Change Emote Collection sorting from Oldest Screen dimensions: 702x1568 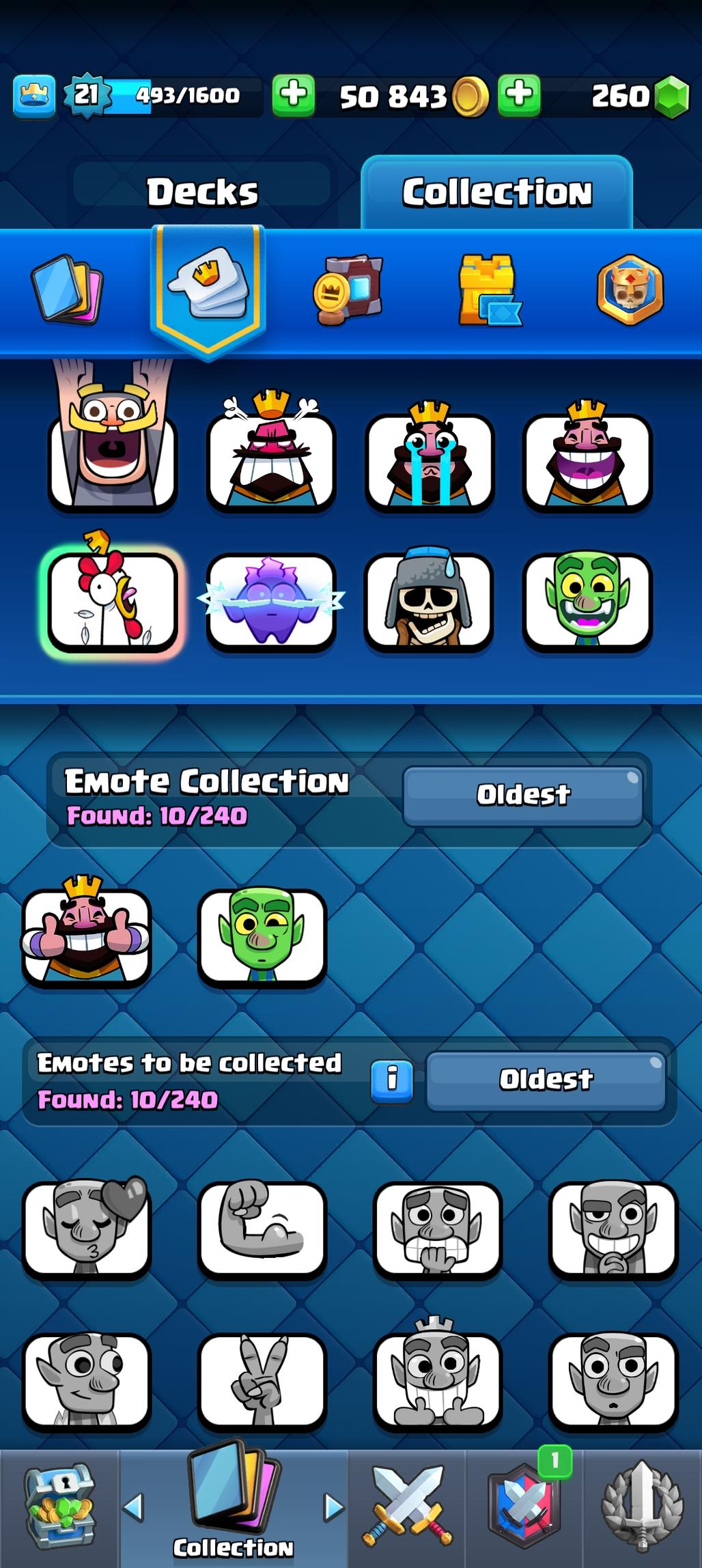pos(522,795)
